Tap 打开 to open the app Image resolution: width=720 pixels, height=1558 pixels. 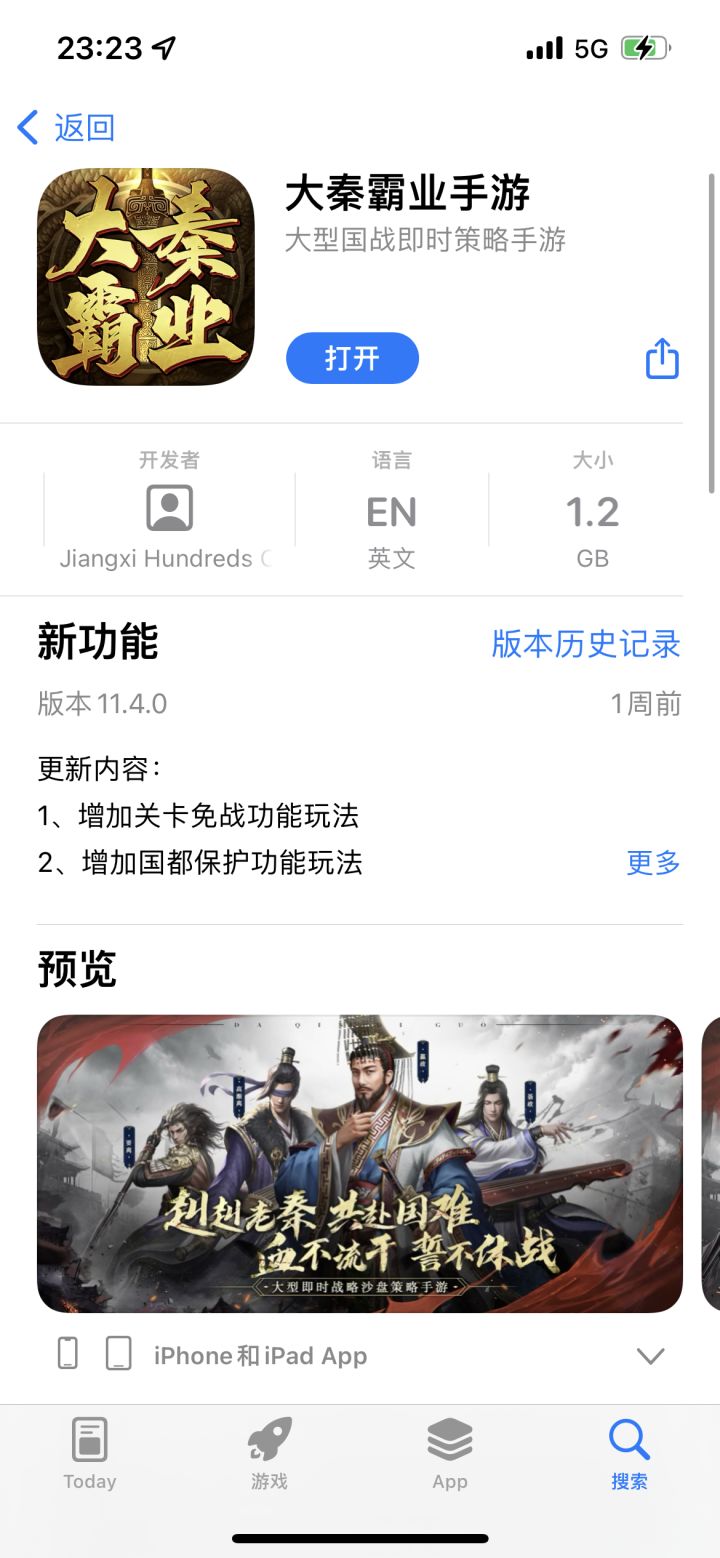pyautogui.click(x=352, y=358)
